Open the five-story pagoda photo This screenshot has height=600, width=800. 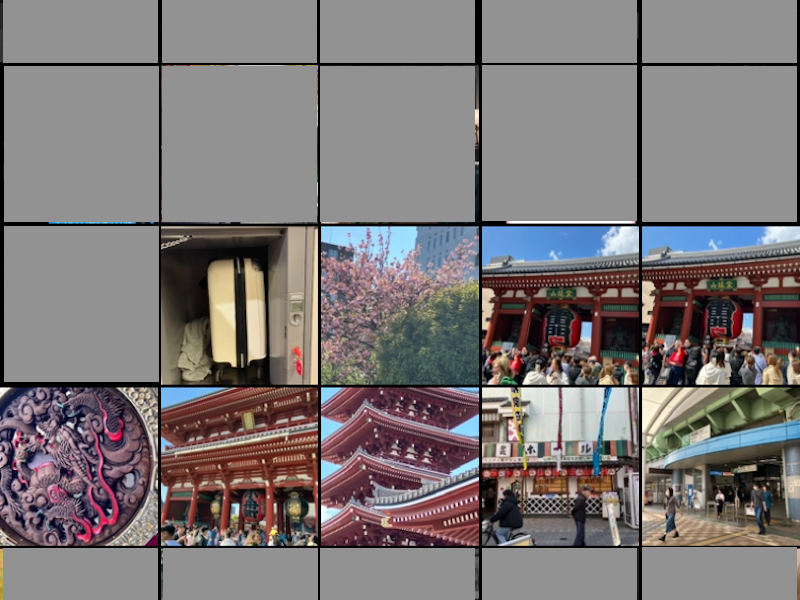tap(399, 466)
